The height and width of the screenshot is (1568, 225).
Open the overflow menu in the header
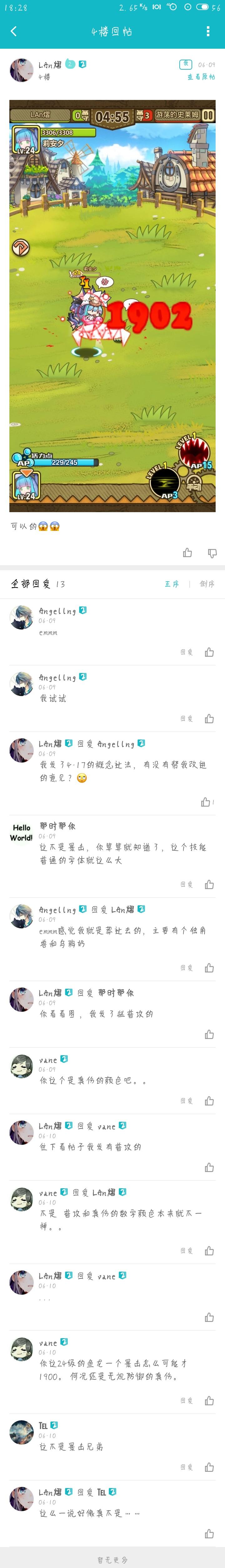[x=208, y=31]
